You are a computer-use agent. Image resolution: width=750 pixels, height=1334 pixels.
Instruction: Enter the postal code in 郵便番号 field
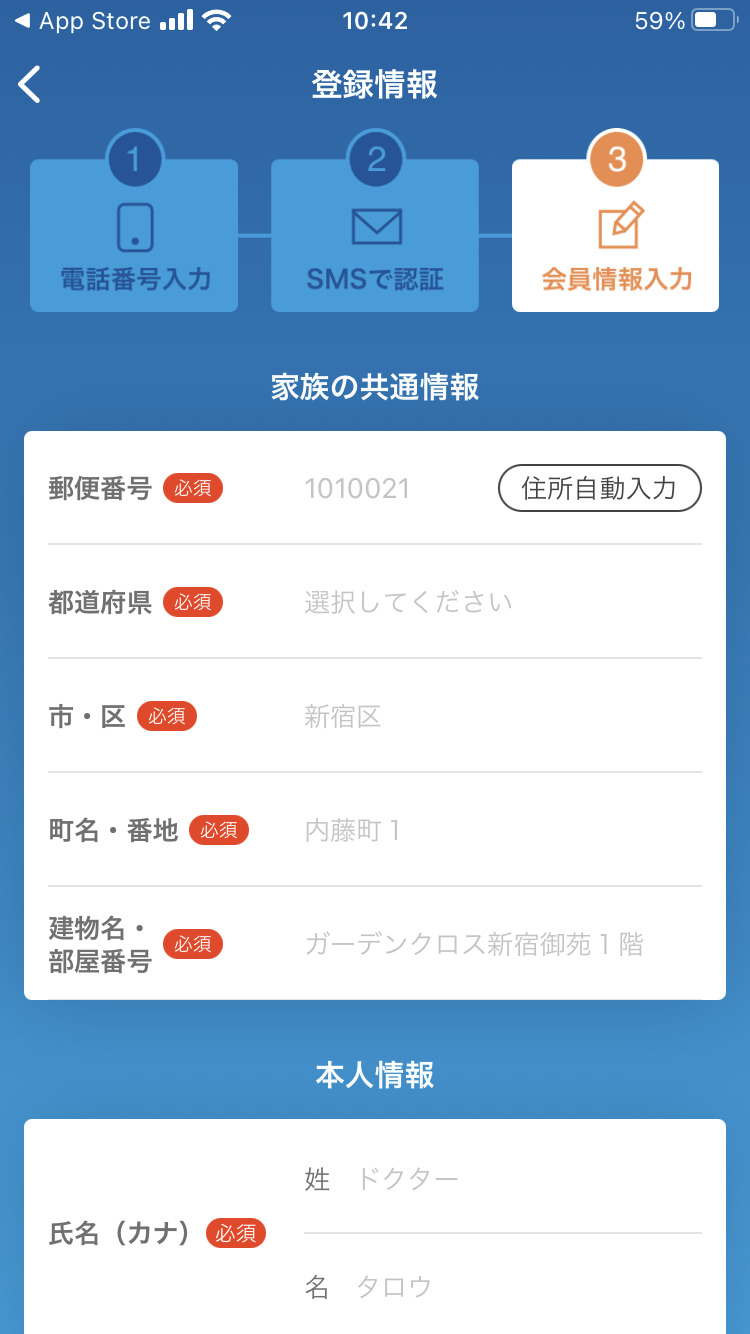click(393, 488)
